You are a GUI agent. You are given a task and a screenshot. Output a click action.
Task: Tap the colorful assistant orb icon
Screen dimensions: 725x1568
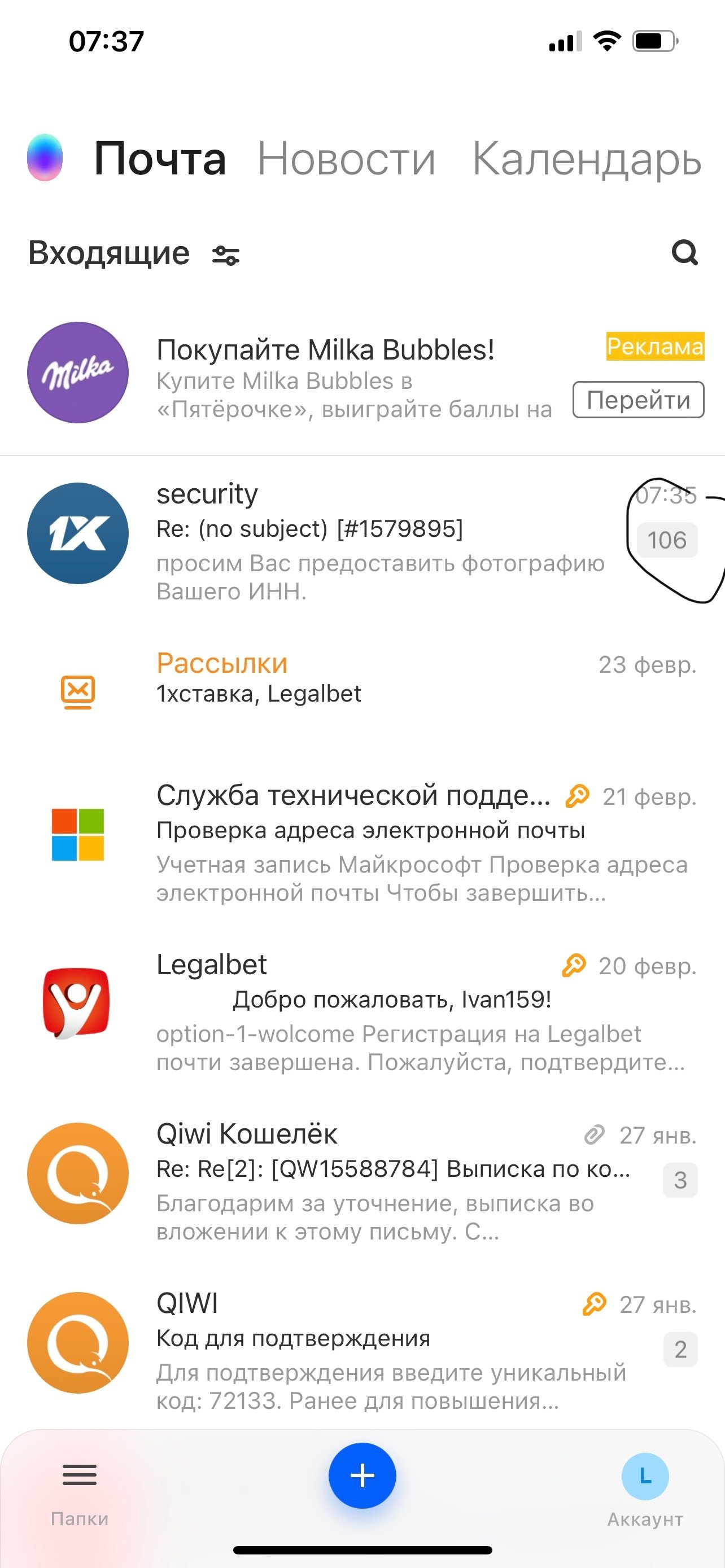tap(45, 157)
